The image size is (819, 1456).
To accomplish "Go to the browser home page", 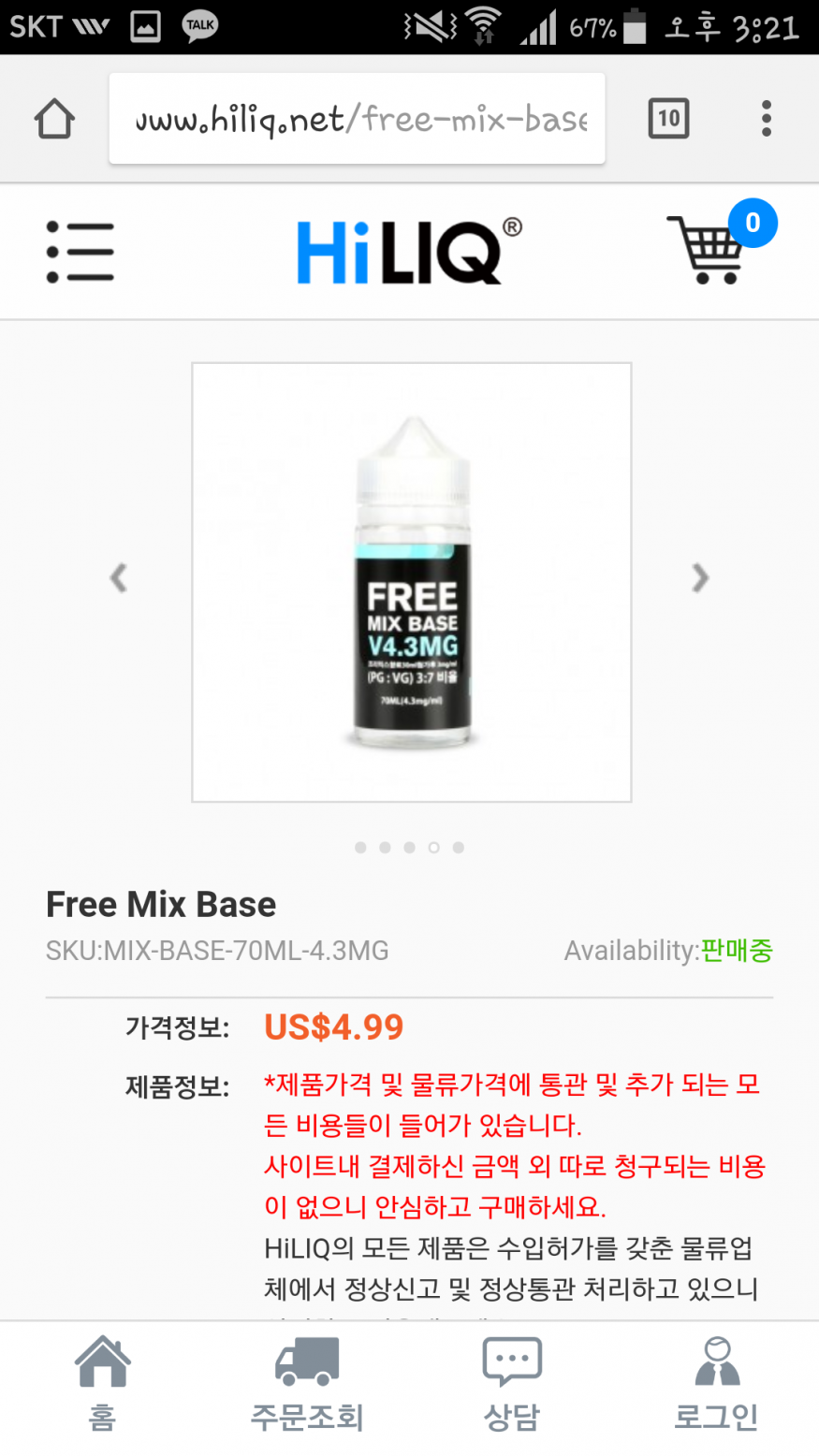I will click(x=54, y=119).
